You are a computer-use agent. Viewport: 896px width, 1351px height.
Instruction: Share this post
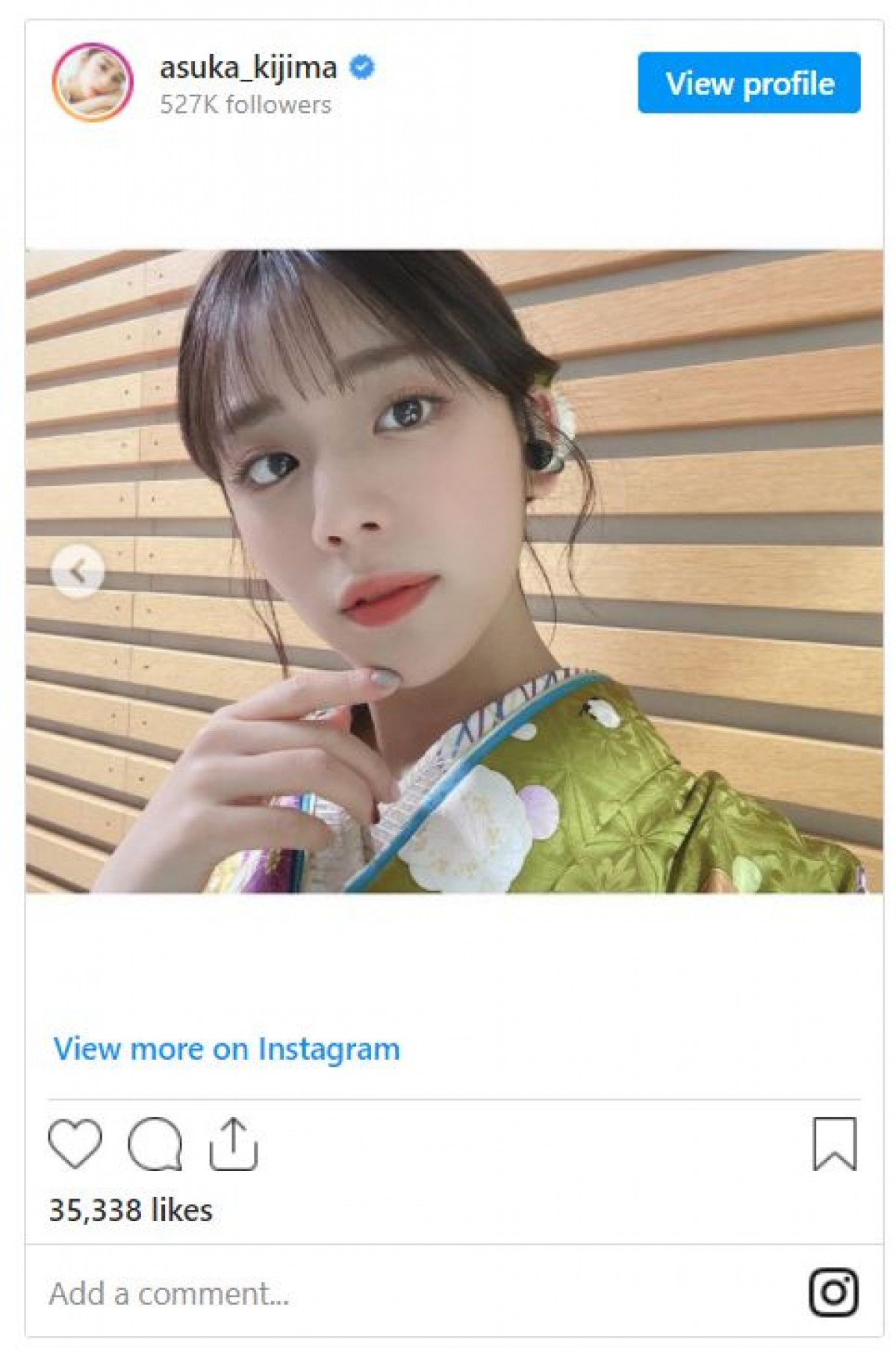234,1143
